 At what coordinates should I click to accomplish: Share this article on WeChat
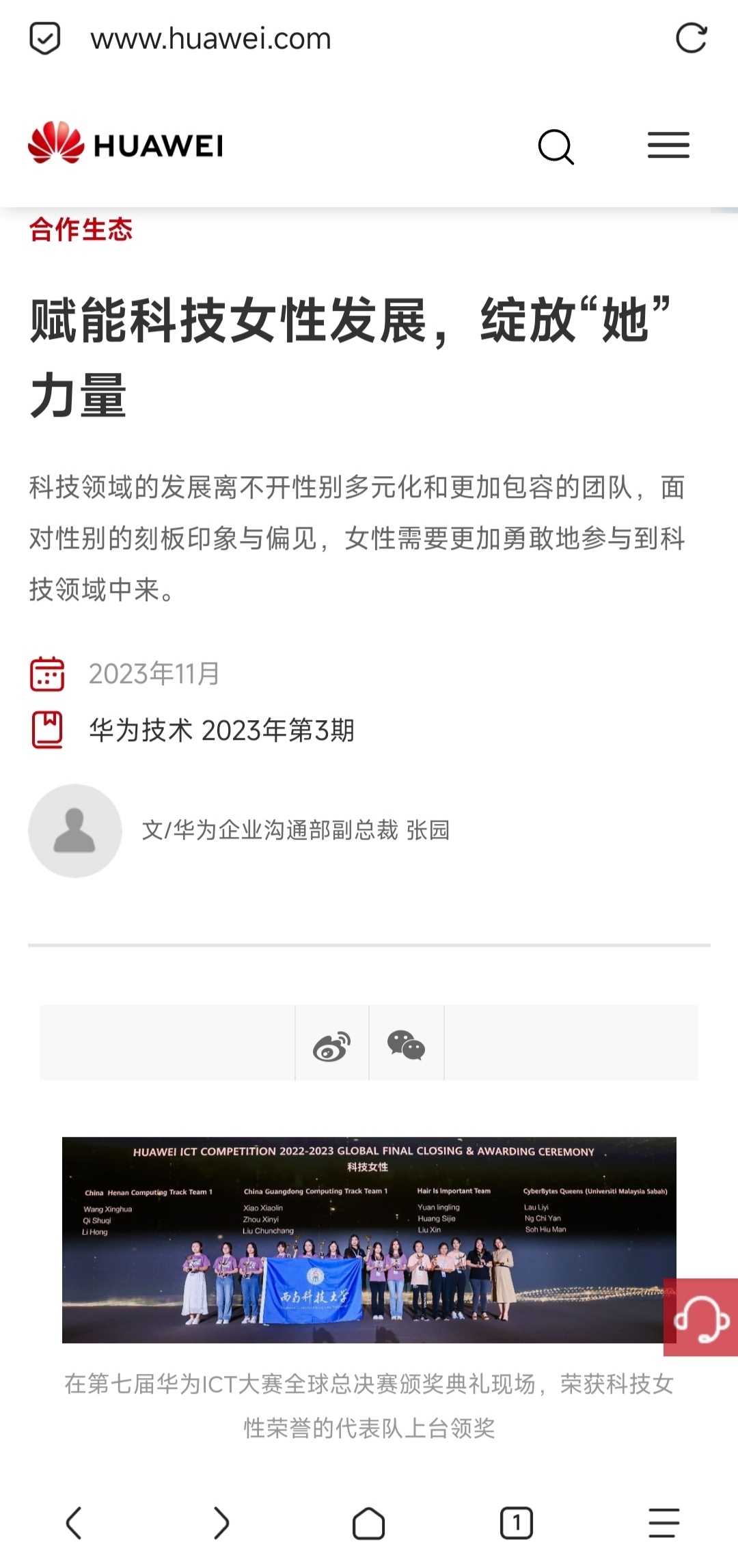tap(407, 1043)
